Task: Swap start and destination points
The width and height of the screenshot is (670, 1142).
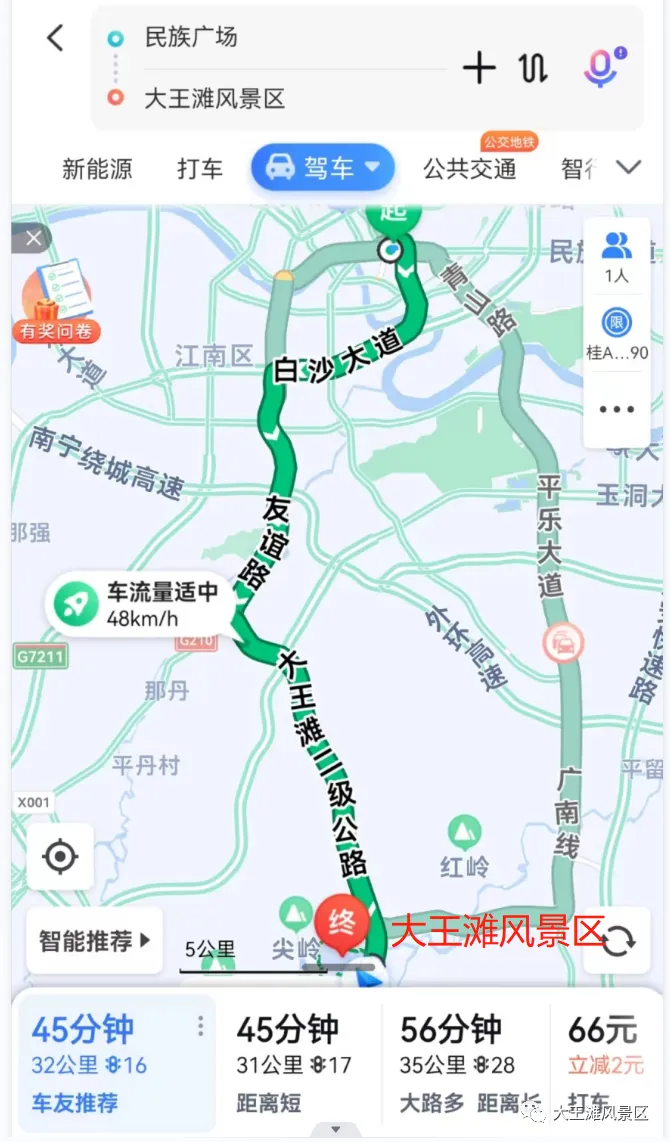Action: point(533,68)
